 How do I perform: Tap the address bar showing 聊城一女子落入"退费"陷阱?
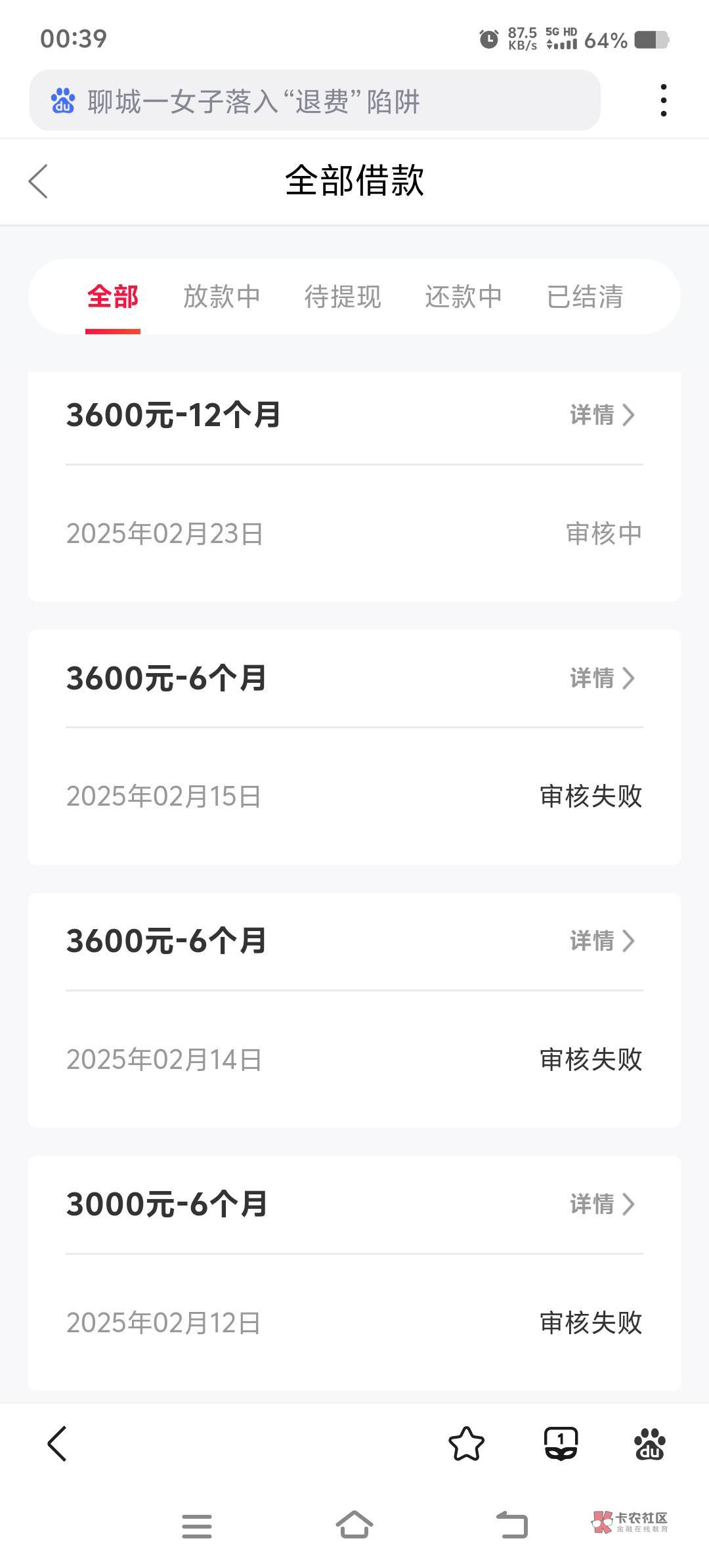coord(315,100)
